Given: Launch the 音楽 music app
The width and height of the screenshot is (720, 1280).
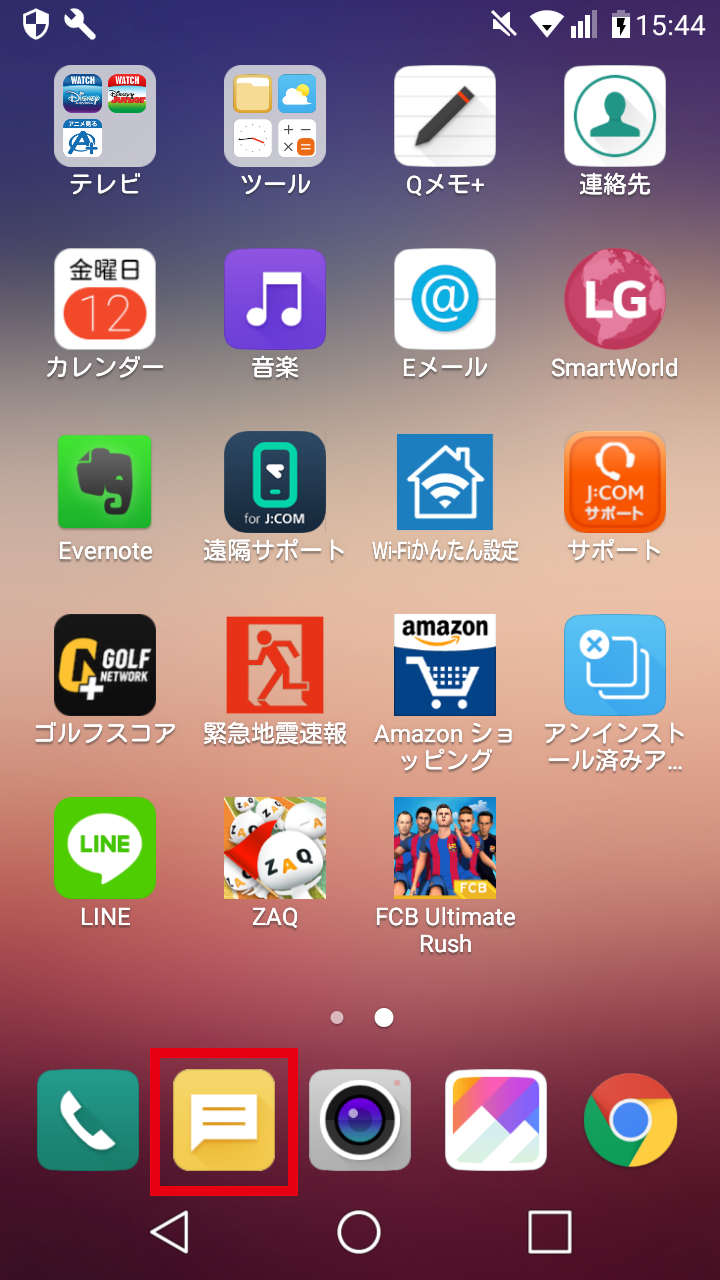Looking at the screenshot, I should [x=275, y=299].
